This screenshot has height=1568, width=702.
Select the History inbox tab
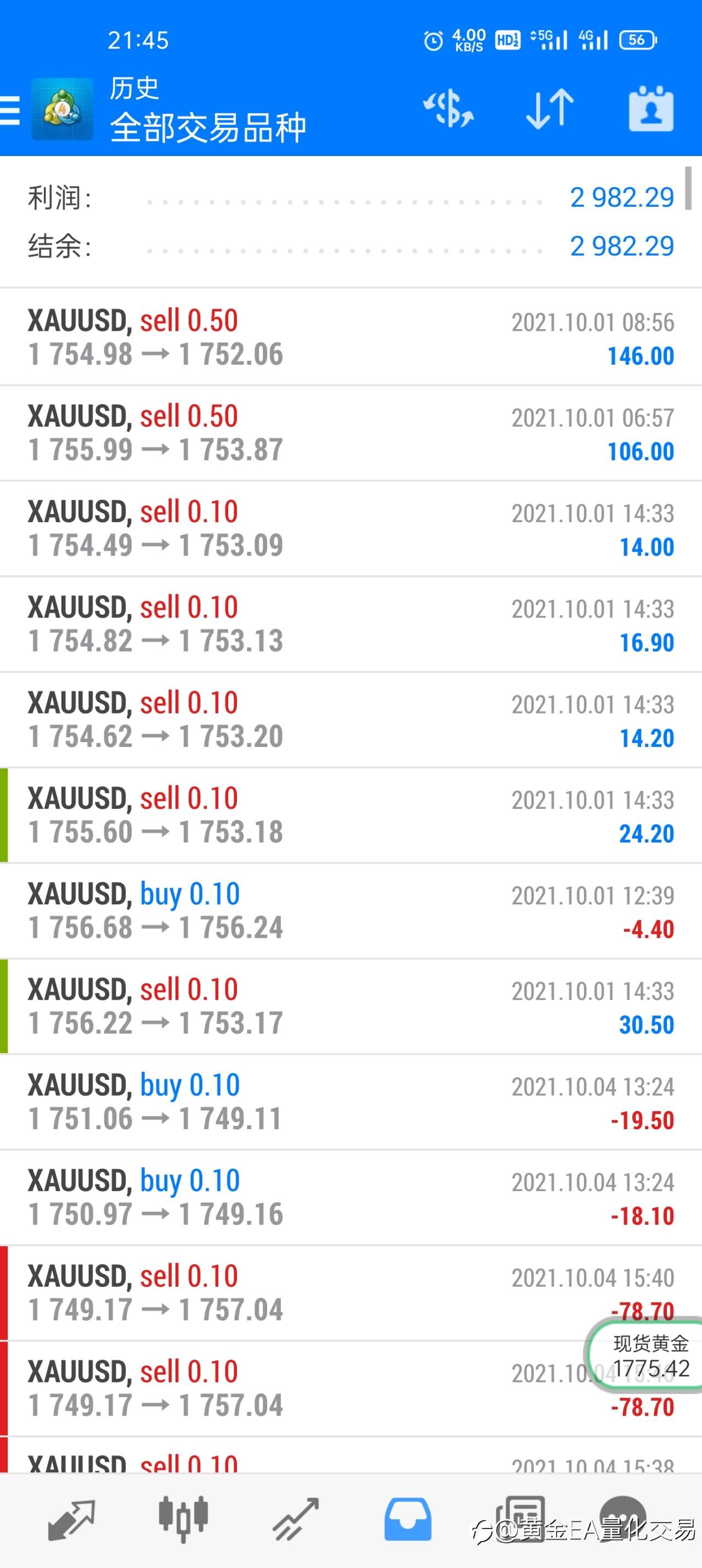[407, 1519]
